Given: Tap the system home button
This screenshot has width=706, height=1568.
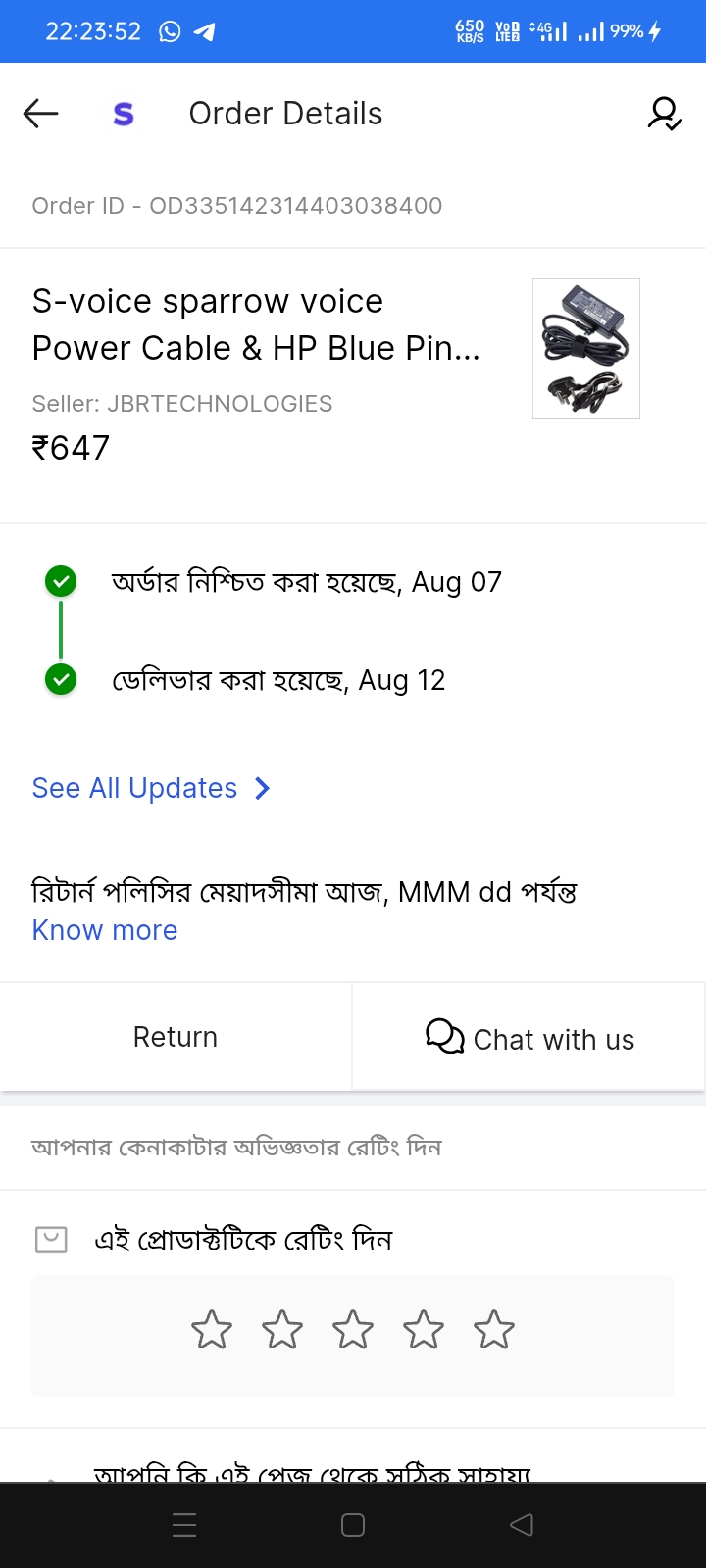Looking at the screenshot, I should (353, 1525).
